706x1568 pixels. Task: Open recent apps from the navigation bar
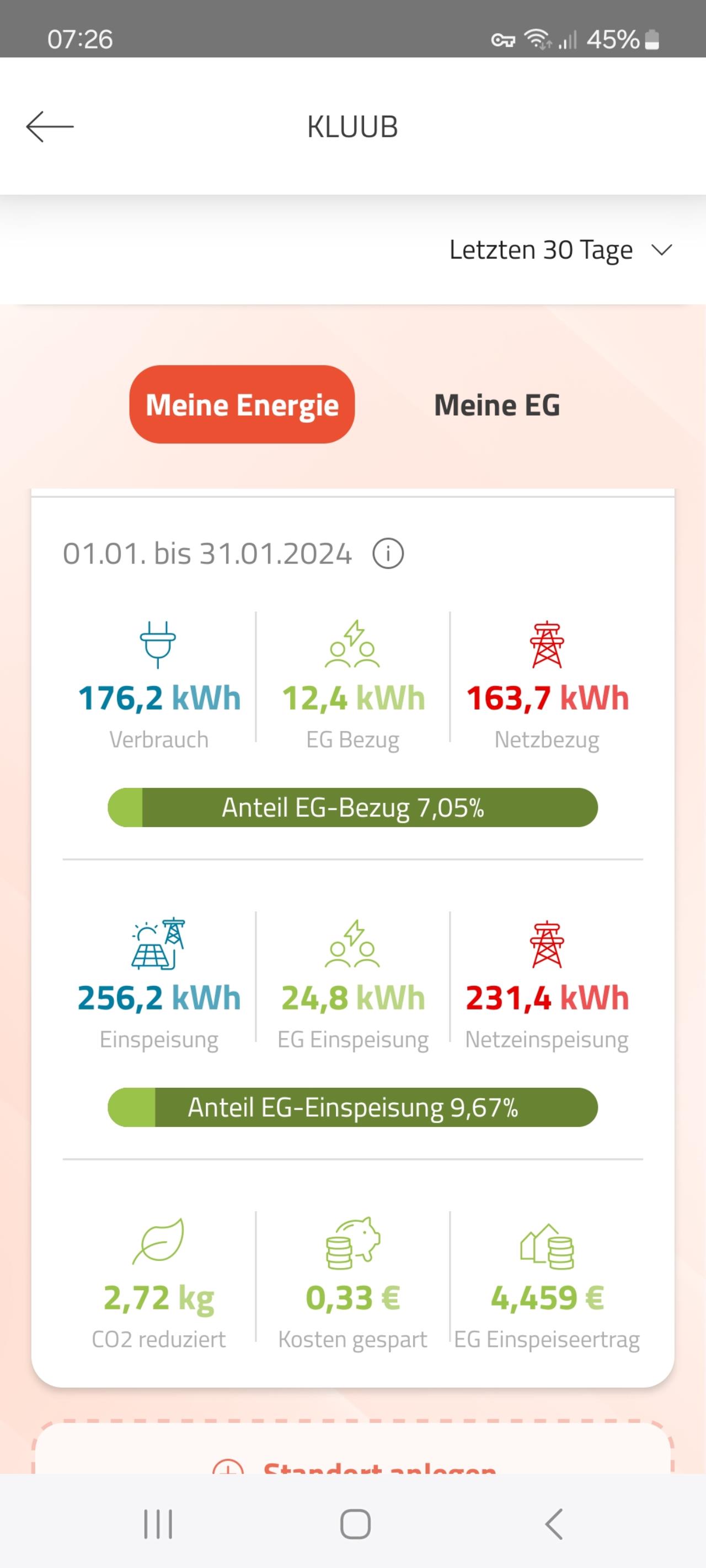coord(158,1524)
